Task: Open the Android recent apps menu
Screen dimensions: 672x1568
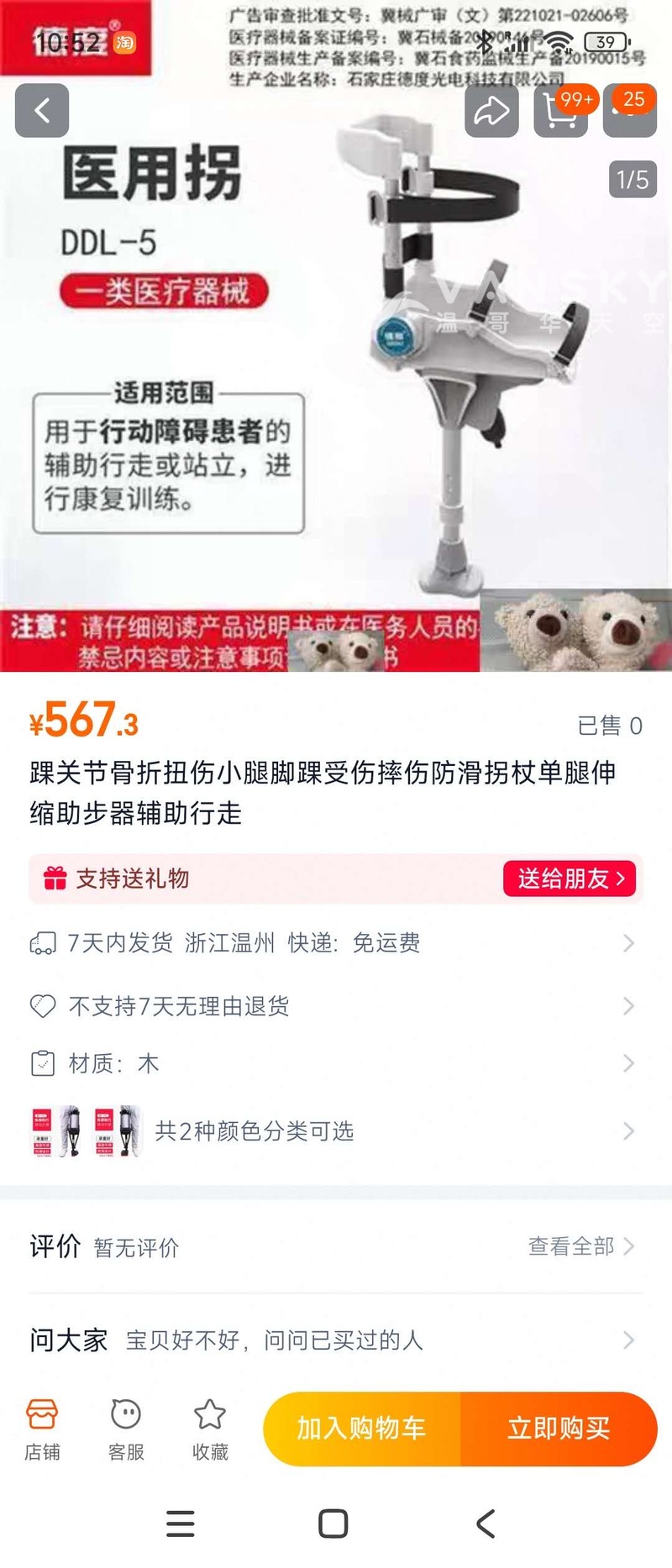Action: click(x=181, y=1524)
